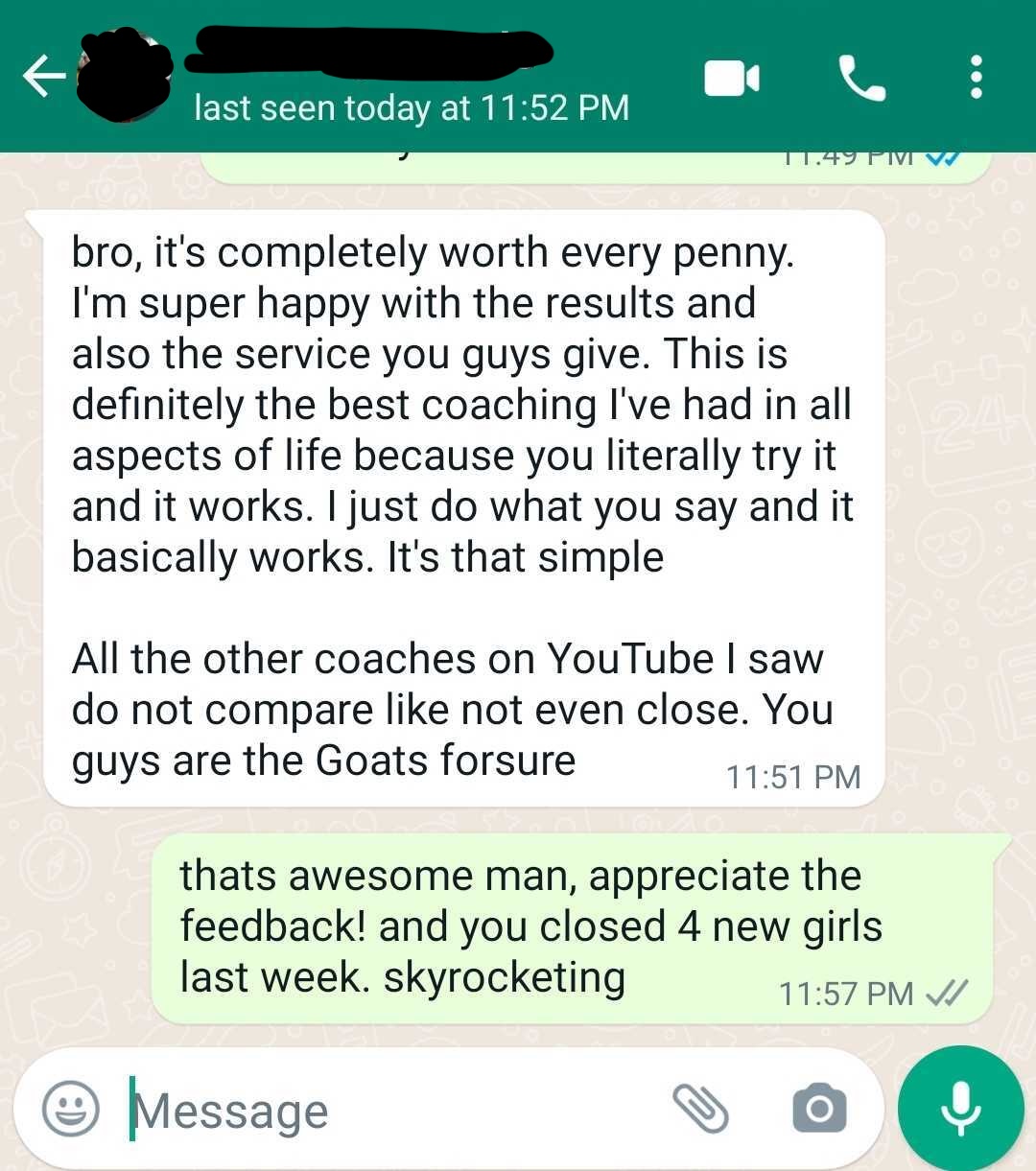Start a video call
Image resolution: width=1036 pixels, height=1171 pixels.
coord(732,78)
